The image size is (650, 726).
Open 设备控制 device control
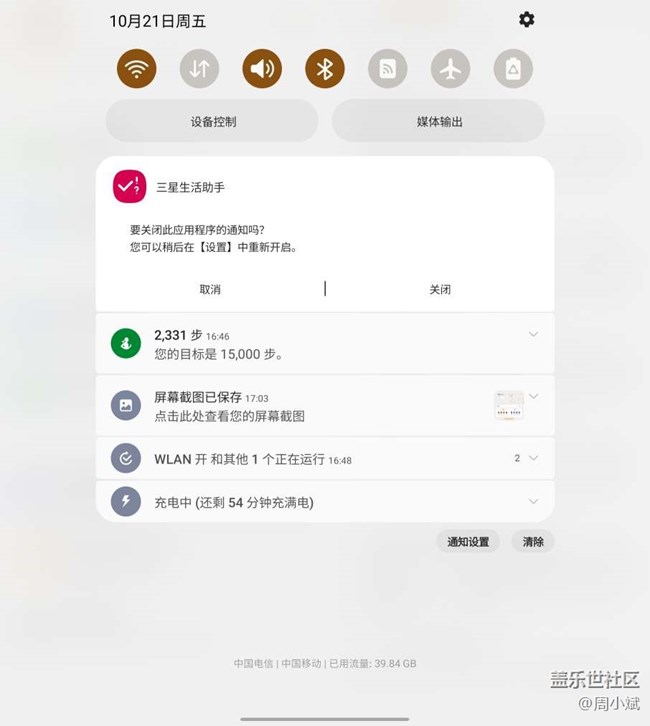[x=212, y=122]
